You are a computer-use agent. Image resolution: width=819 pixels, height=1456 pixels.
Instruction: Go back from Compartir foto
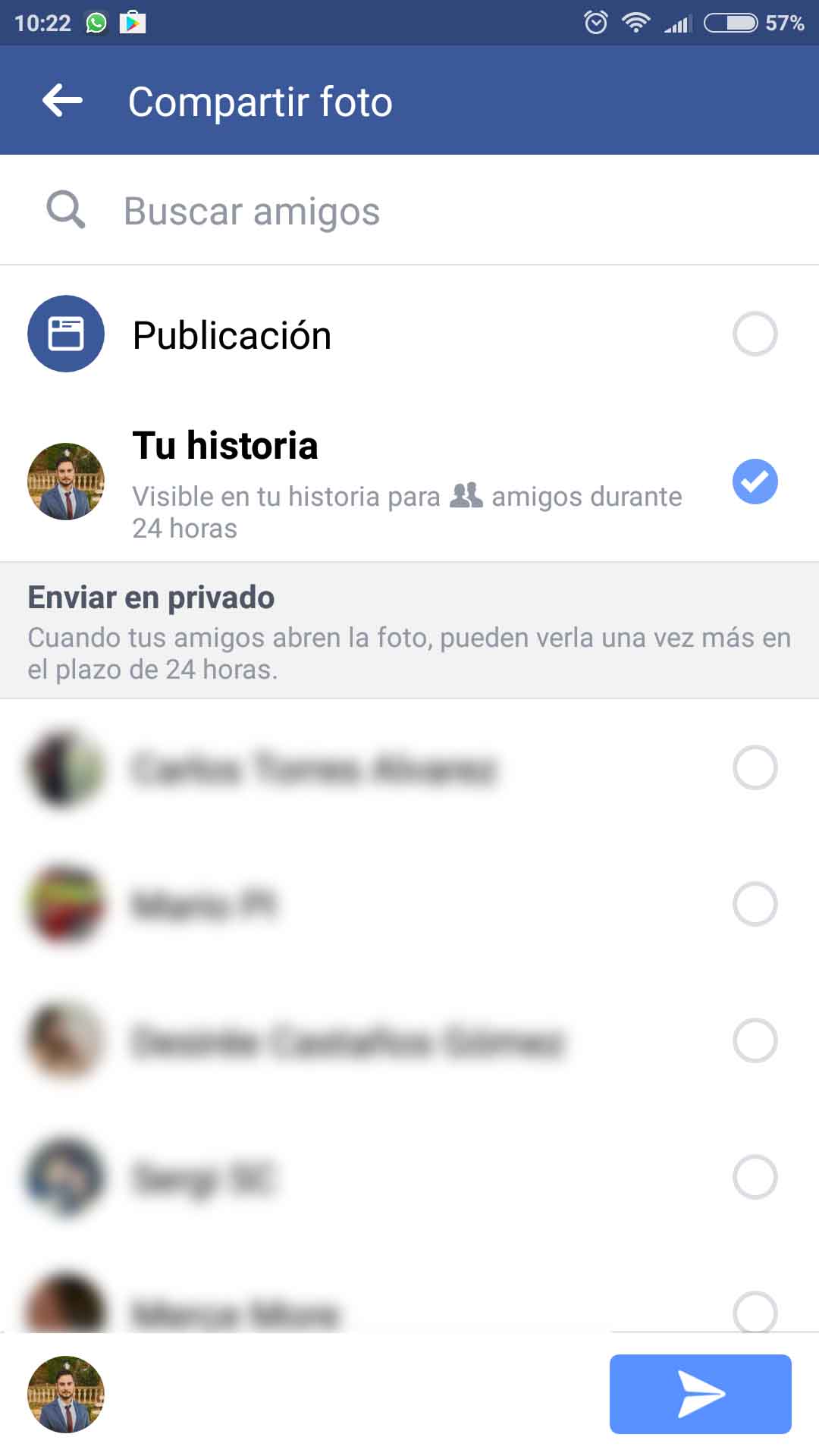(x=62, y=101)
